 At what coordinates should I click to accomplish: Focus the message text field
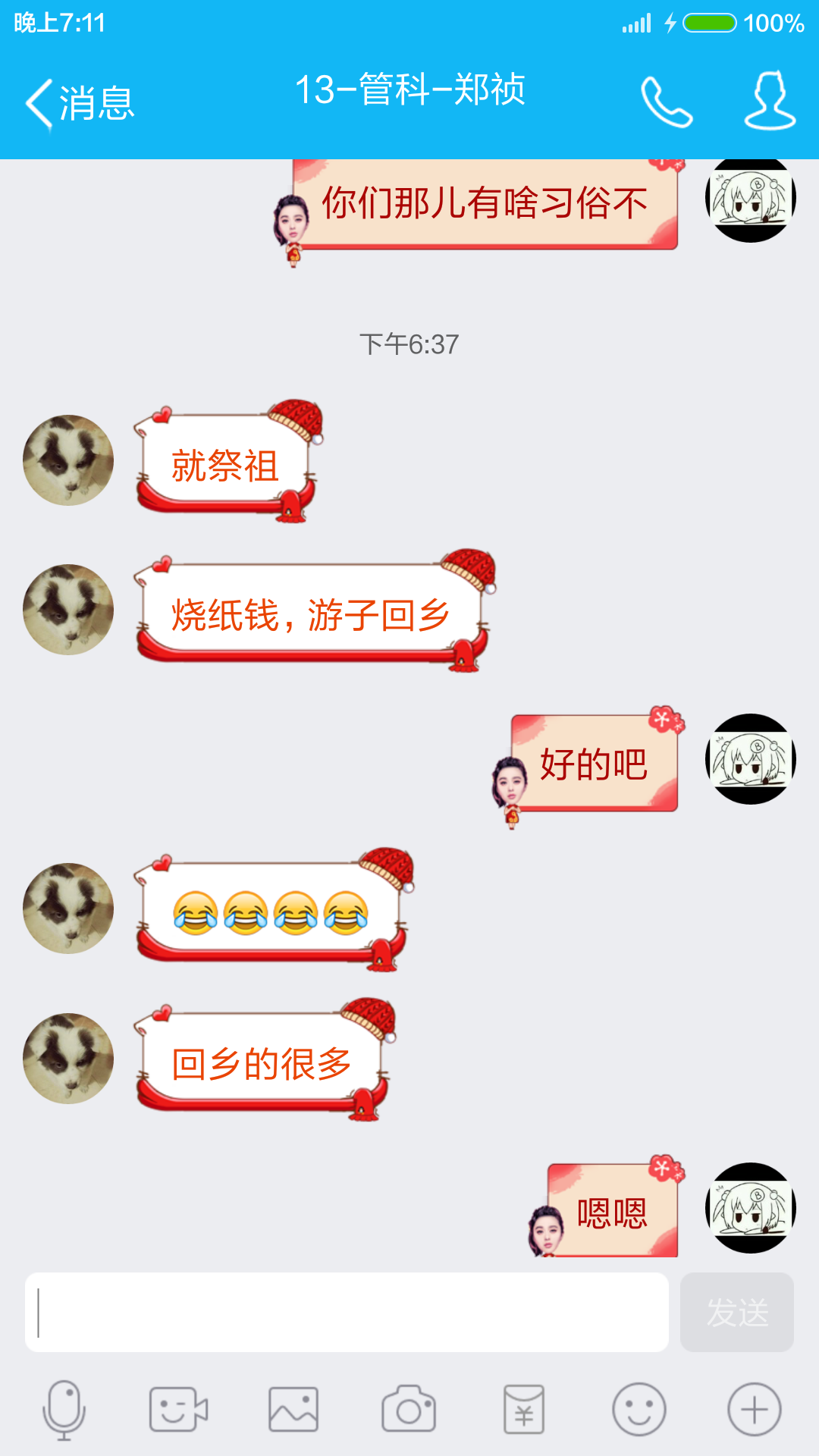tap(347, 1312)
